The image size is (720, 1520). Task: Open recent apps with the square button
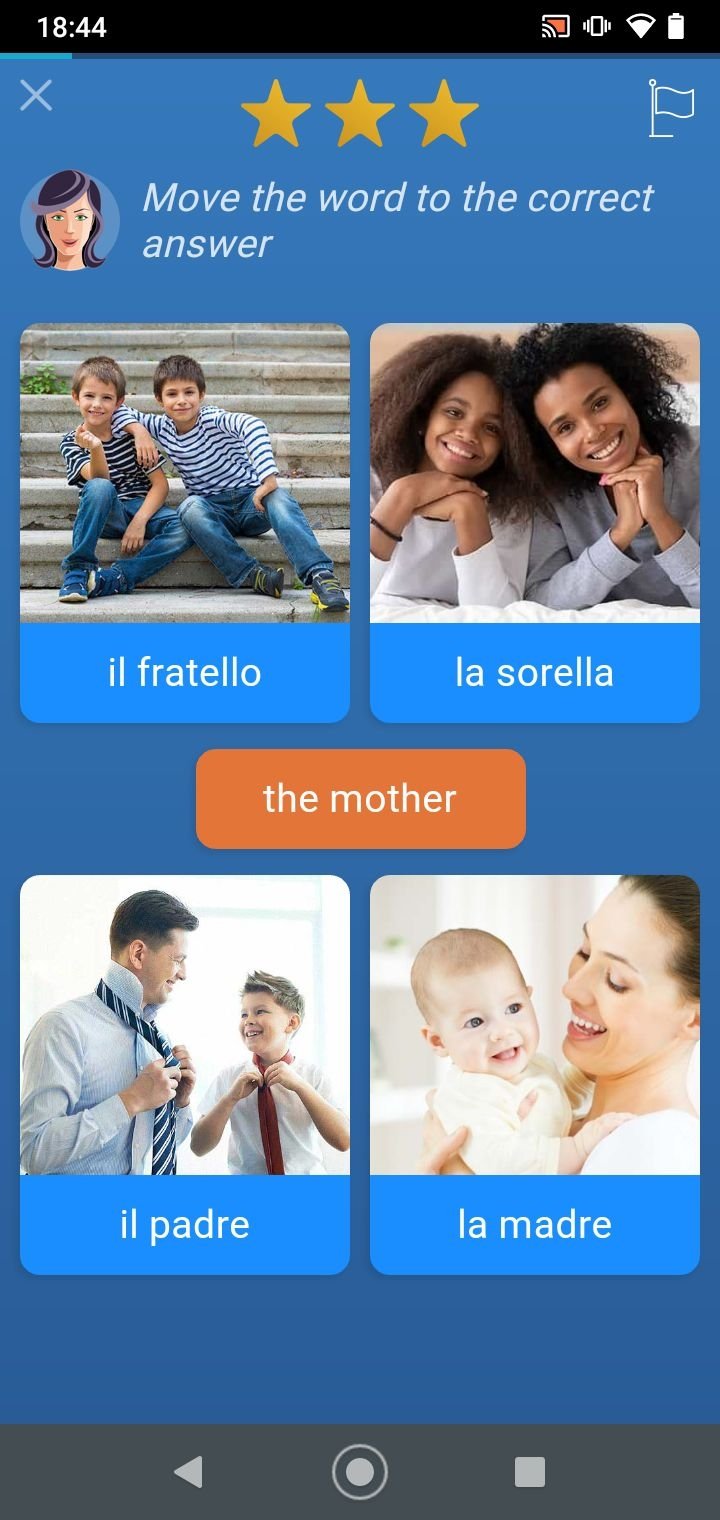click(530, 1472)
